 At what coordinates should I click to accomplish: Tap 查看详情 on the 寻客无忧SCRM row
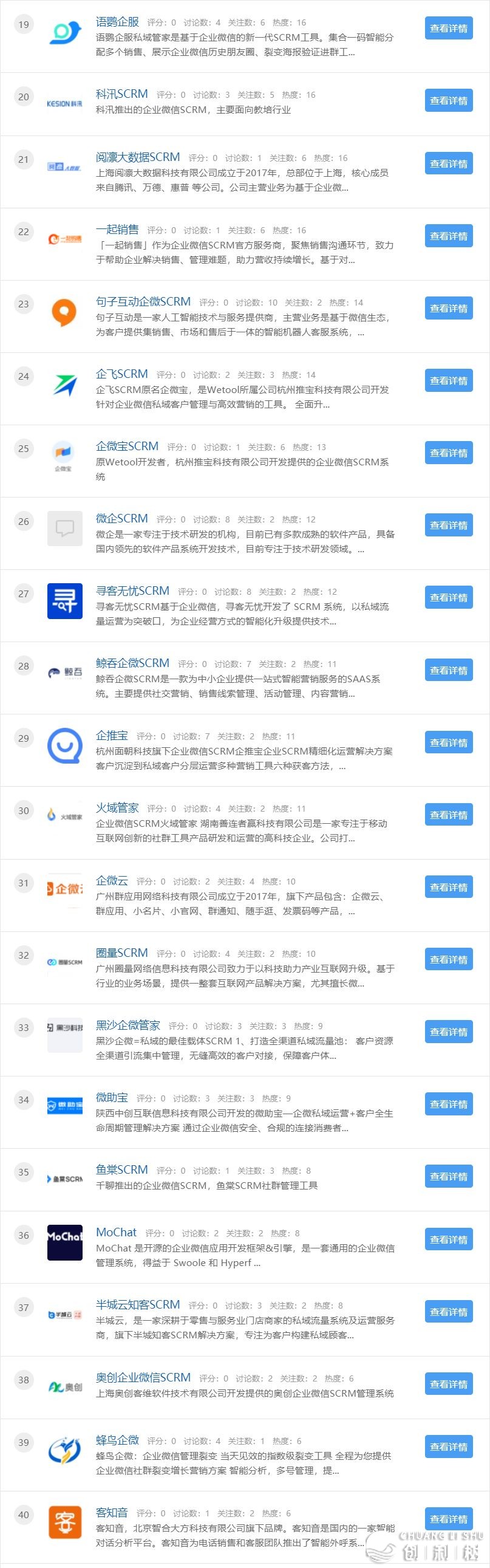(x=449, y=598)
